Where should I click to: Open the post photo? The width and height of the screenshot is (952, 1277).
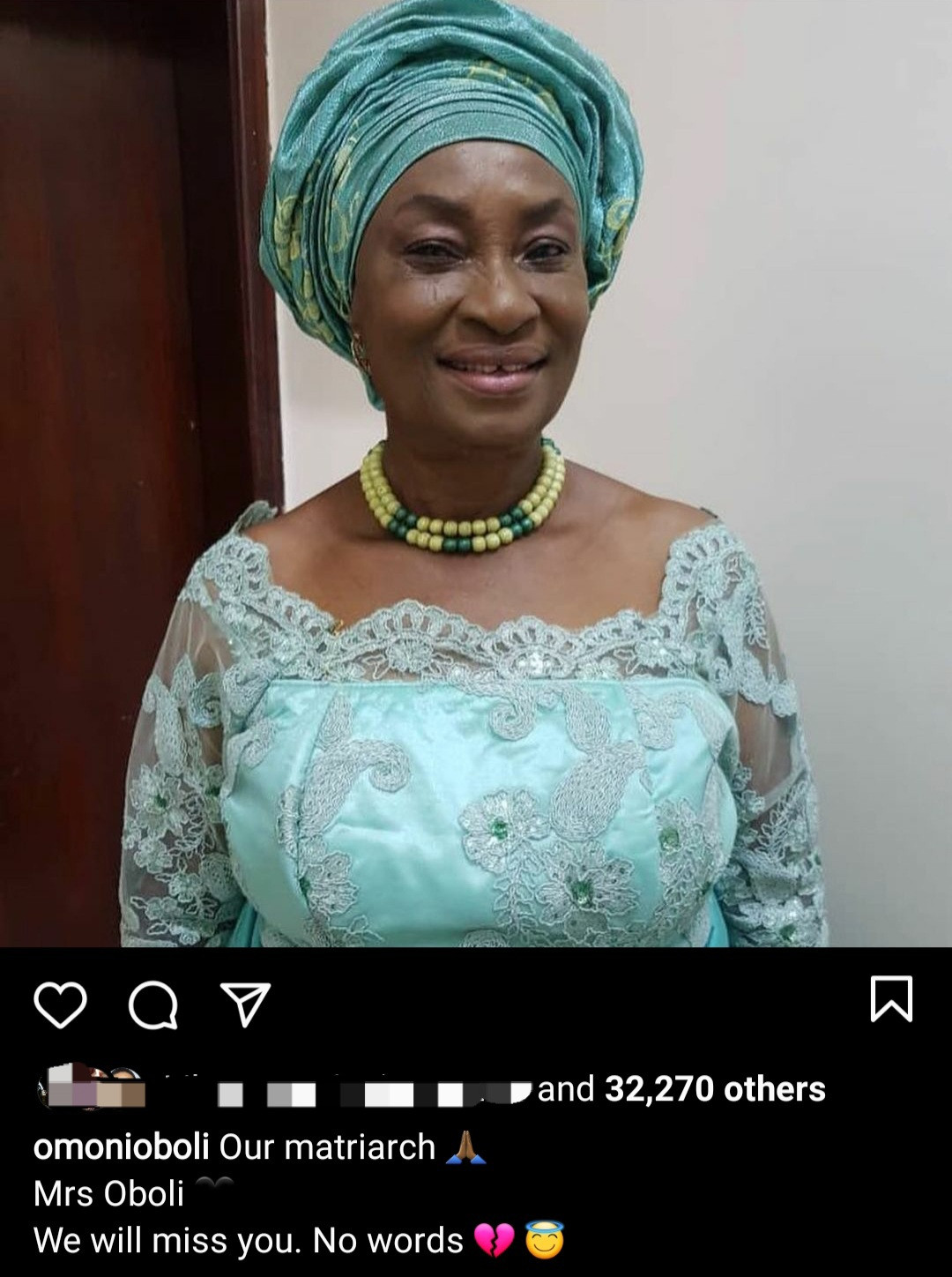[476, 474]
